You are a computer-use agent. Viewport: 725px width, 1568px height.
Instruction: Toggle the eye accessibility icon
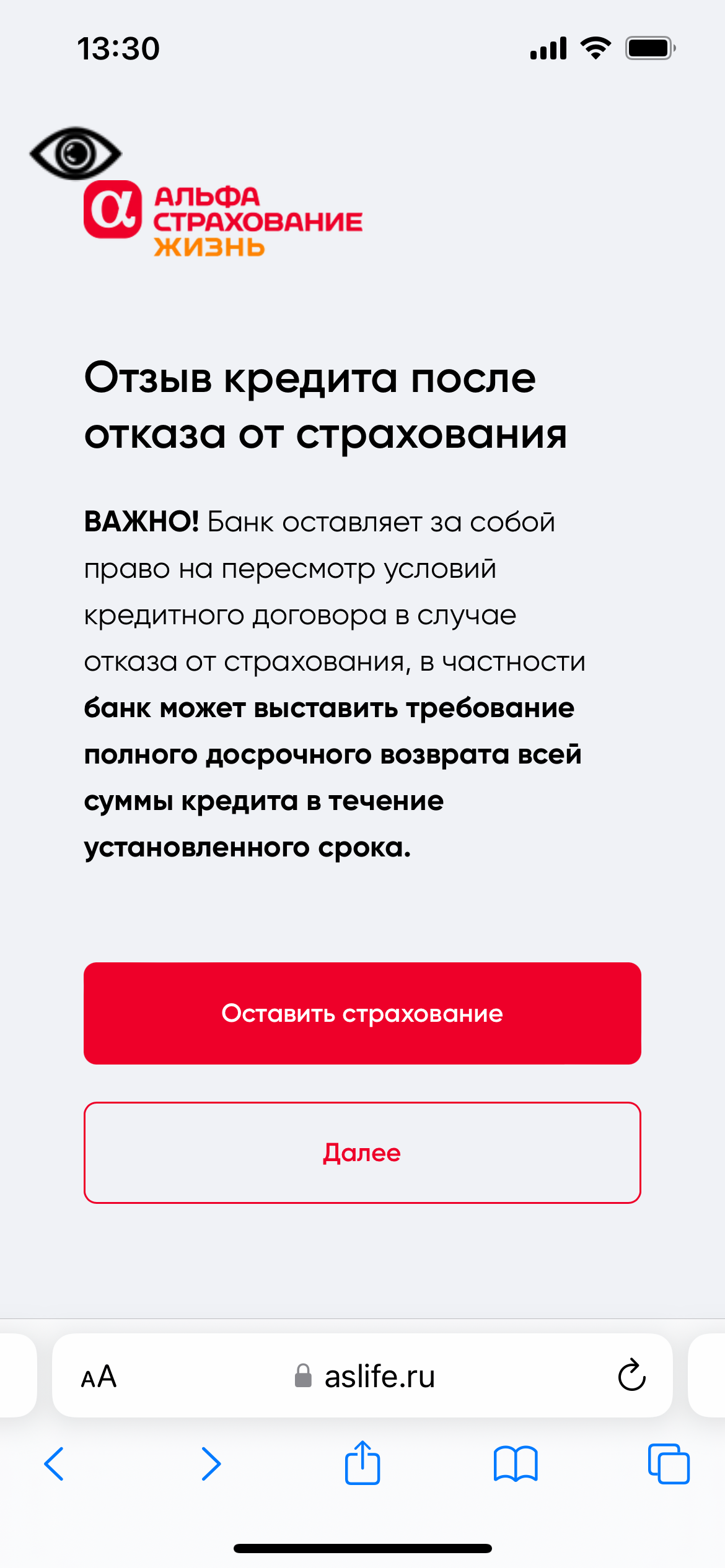pos(76,153)
